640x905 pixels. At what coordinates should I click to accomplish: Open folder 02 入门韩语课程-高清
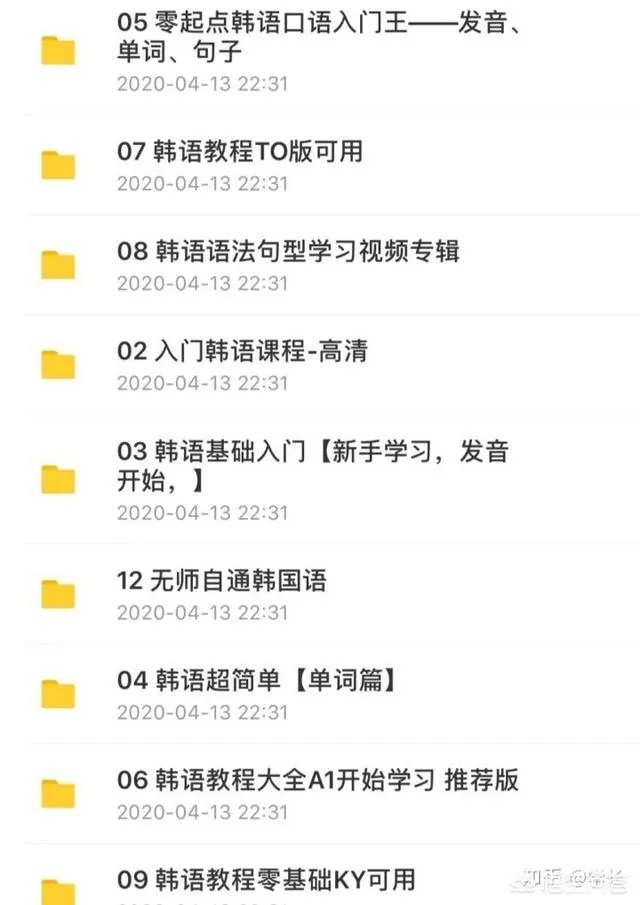point(243,351)
